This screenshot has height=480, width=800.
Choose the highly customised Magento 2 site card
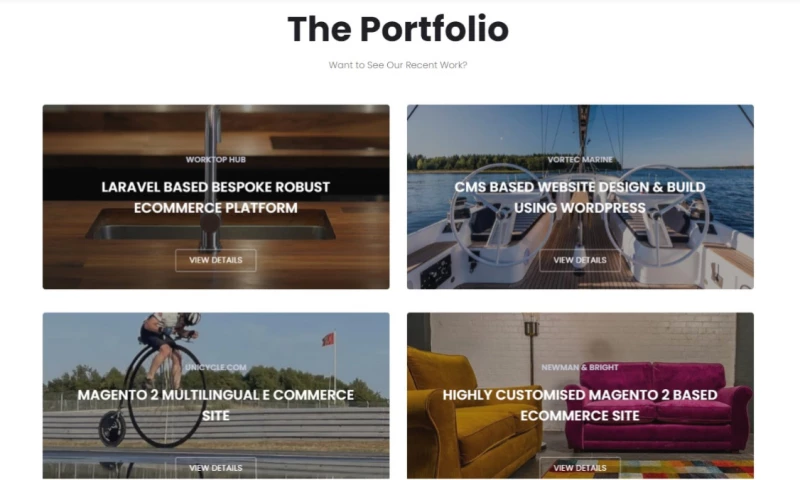tap(580, 404)
